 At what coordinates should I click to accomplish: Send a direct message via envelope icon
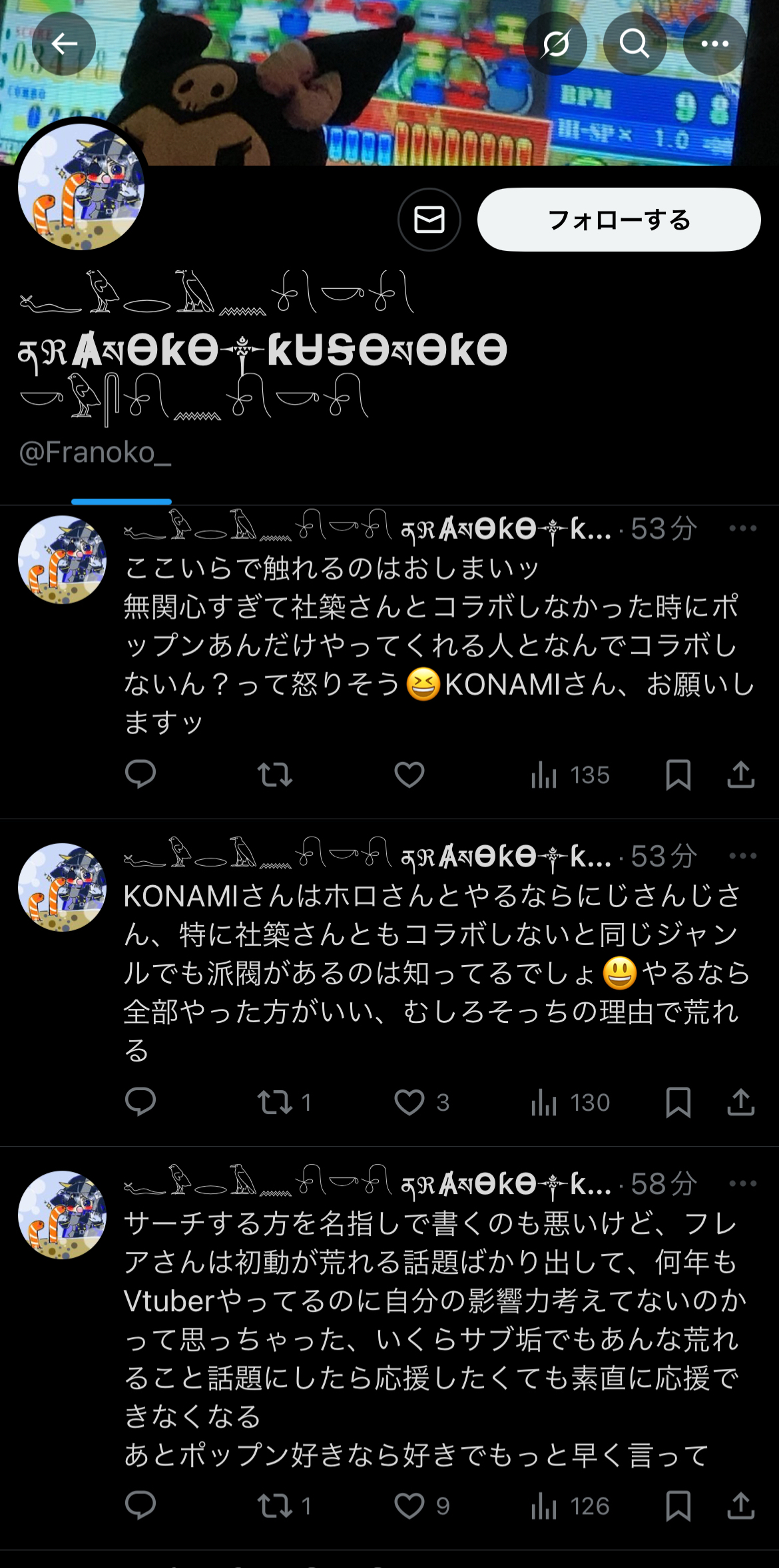click(x=429, y=220)
